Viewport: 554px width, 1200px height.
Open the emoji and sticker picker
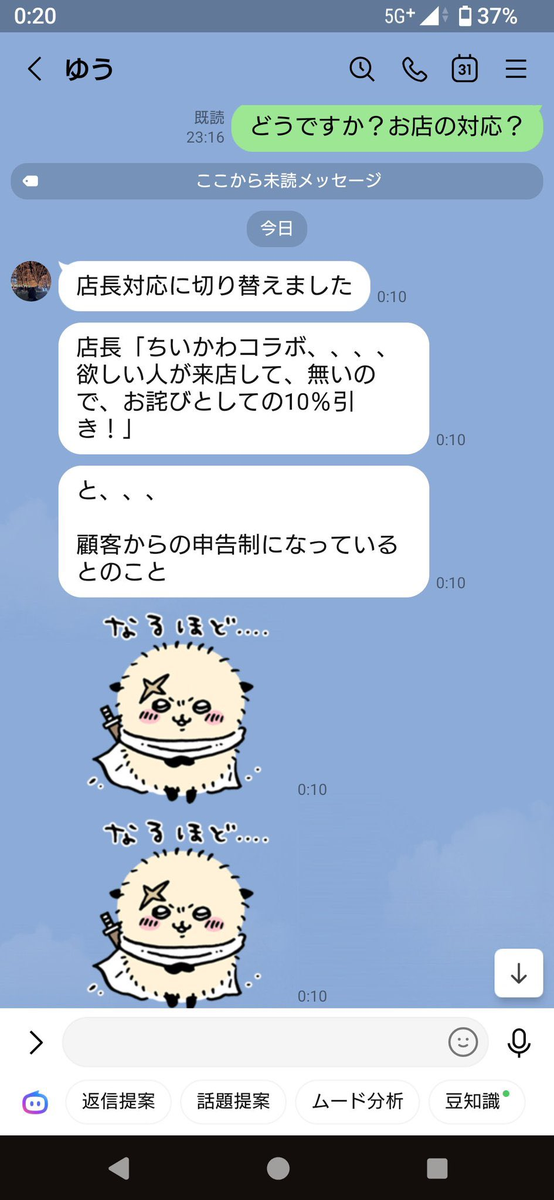(x=463, y=1043)
